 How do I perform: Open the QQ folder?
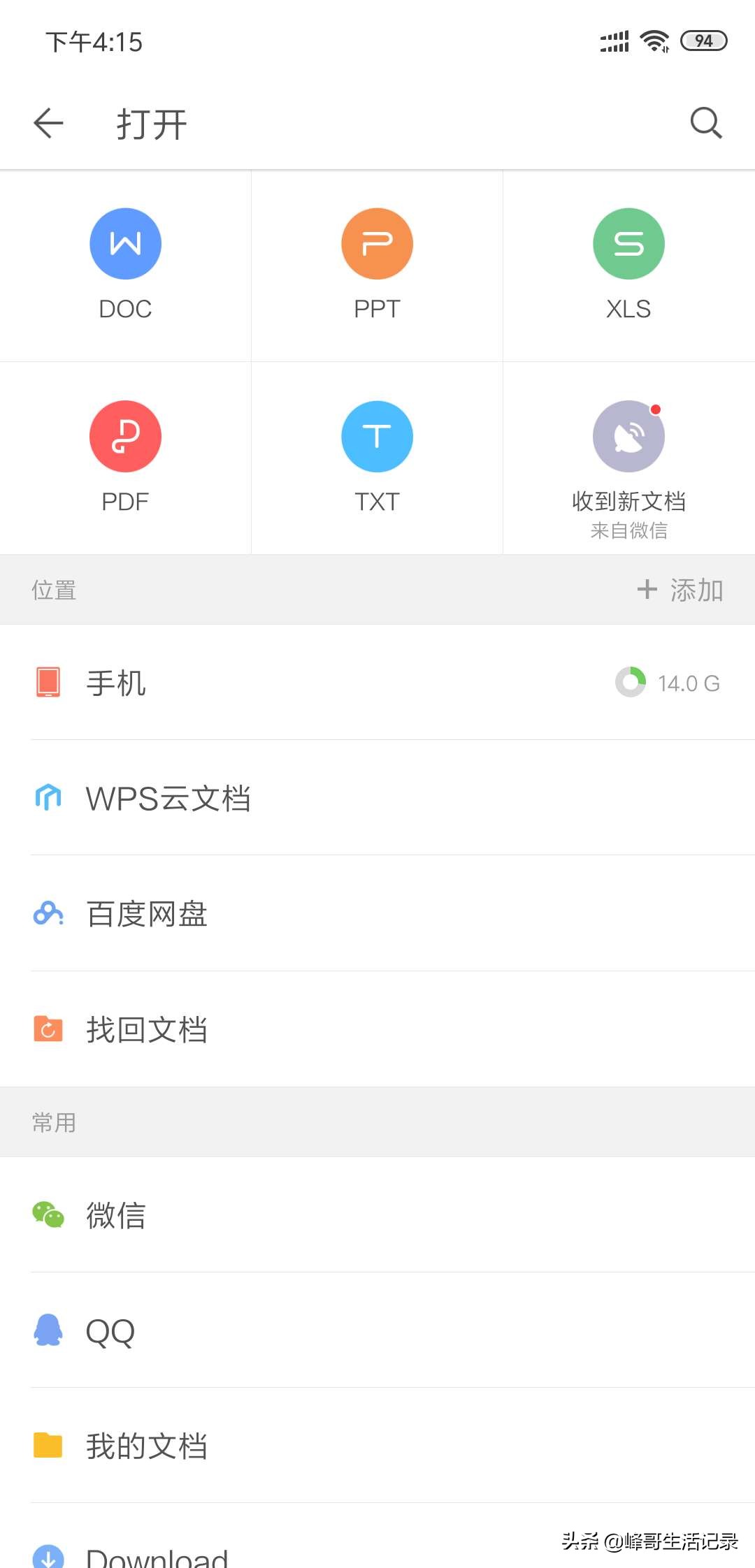click(377, 1330)
